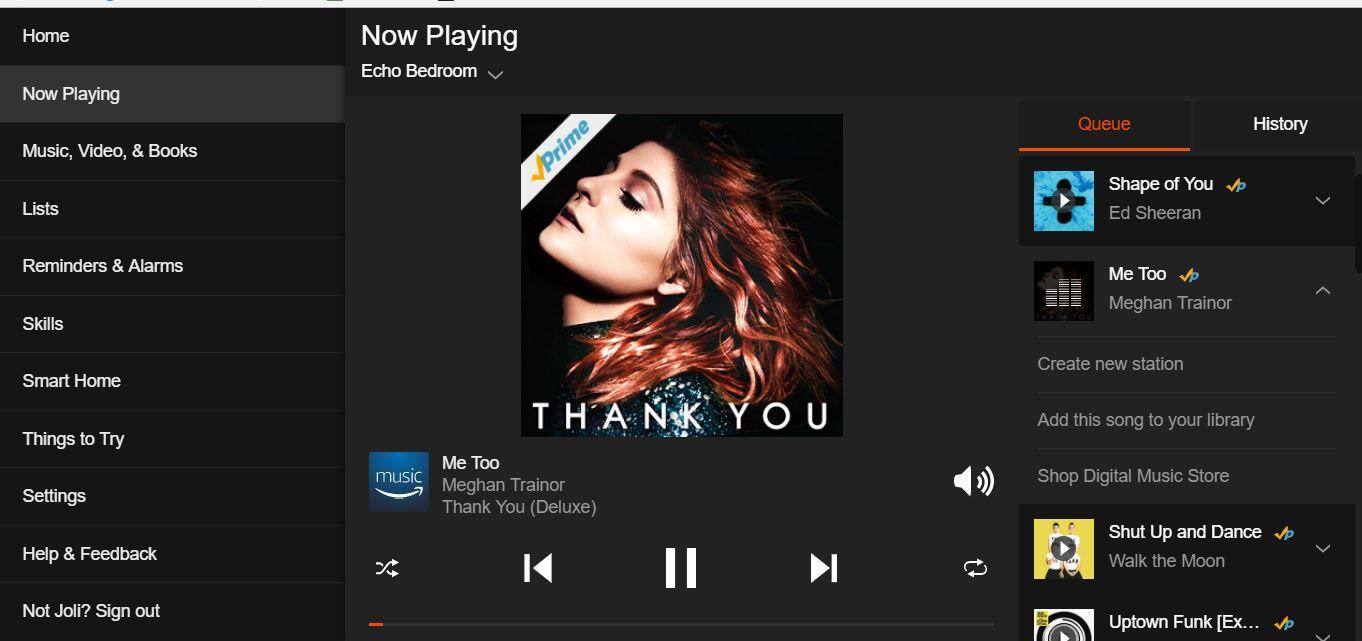Screen dimensions: 1362x641
Task: Open Music, Video, & Books
Action: click(110, 151)
